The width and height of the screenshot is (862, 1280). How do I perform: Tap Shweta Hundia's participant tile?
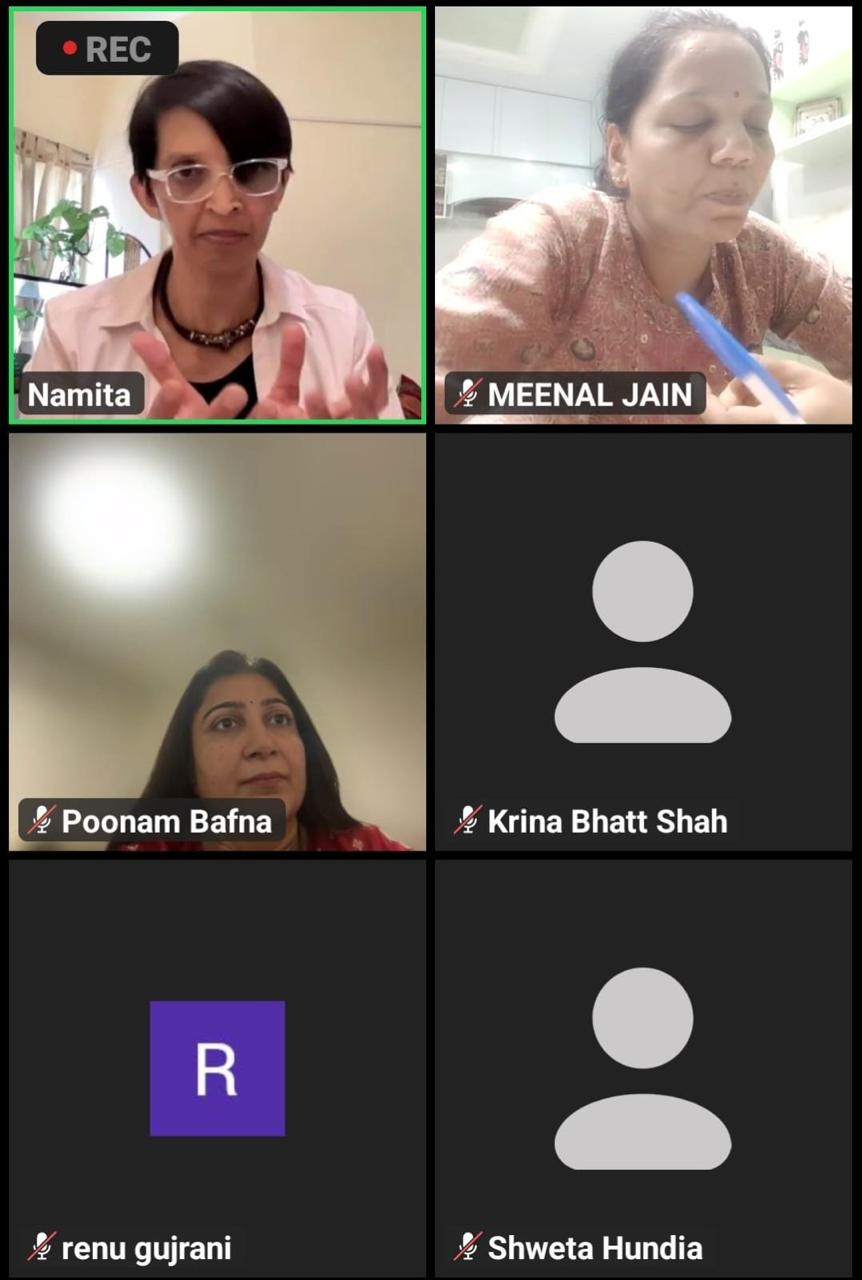coord(643,1068)
